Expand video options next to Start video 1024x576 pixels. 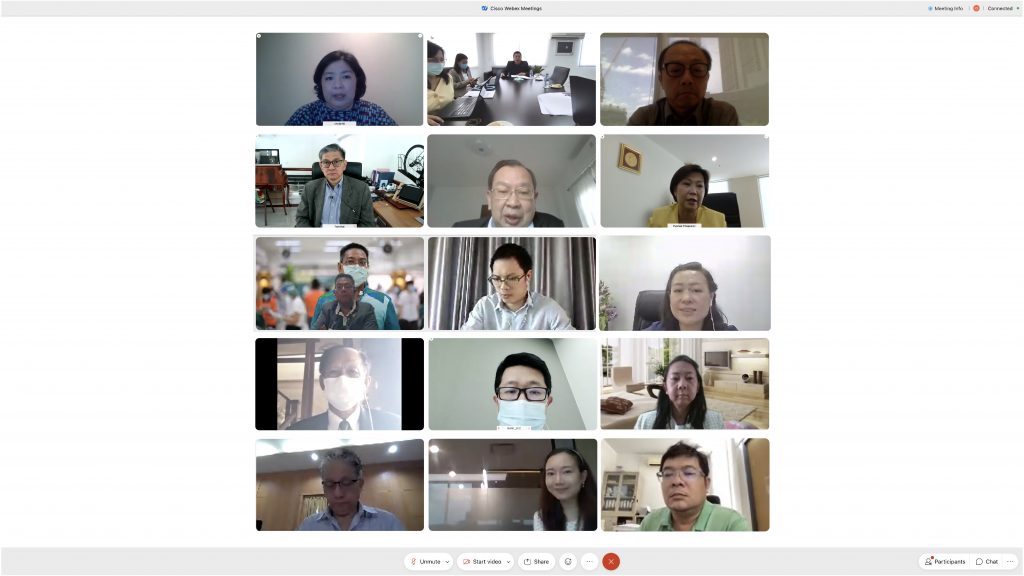[508, 562]
